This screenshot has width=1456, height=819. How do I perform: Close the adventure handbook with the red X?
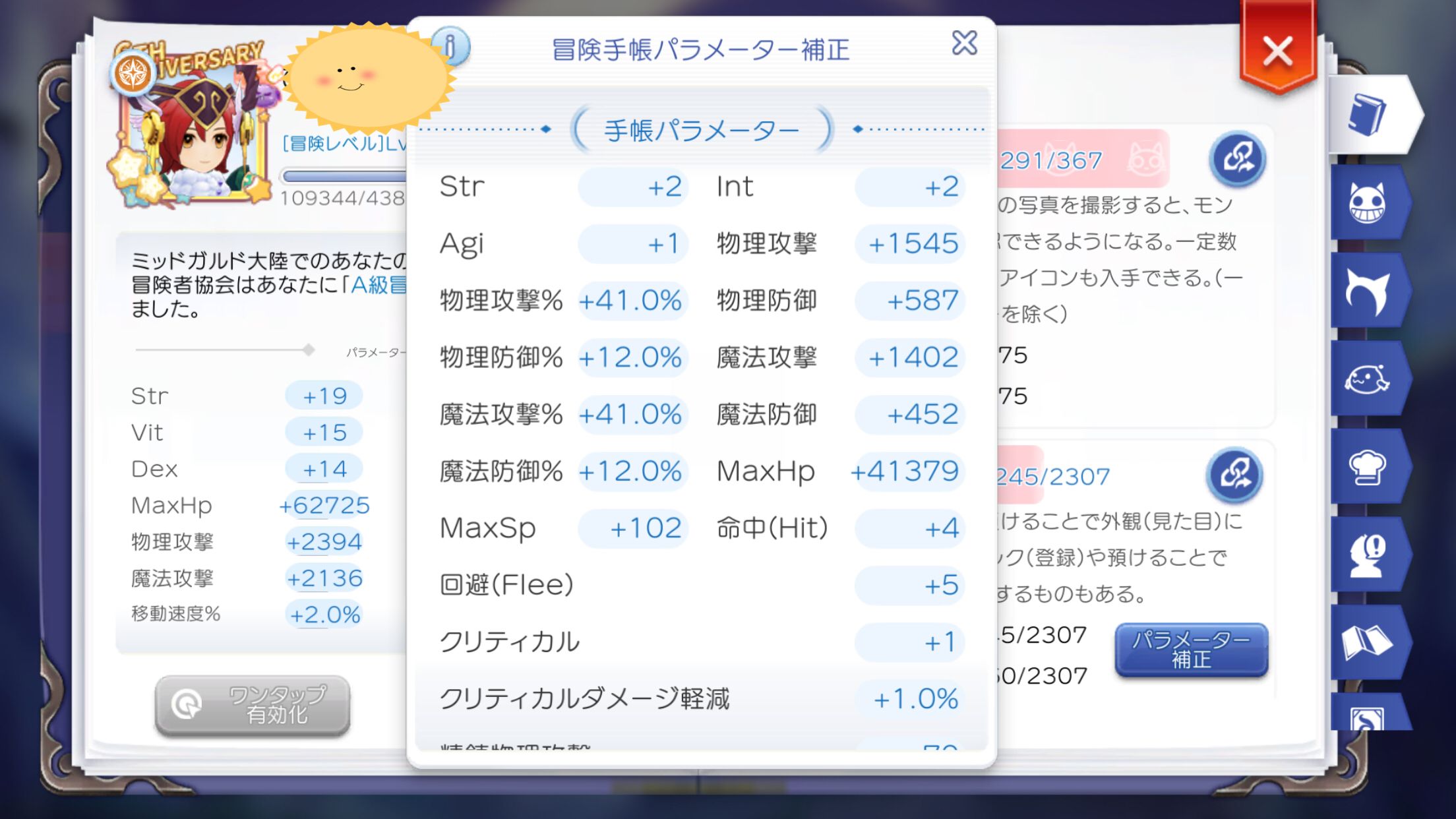(x=1277, y=51)
